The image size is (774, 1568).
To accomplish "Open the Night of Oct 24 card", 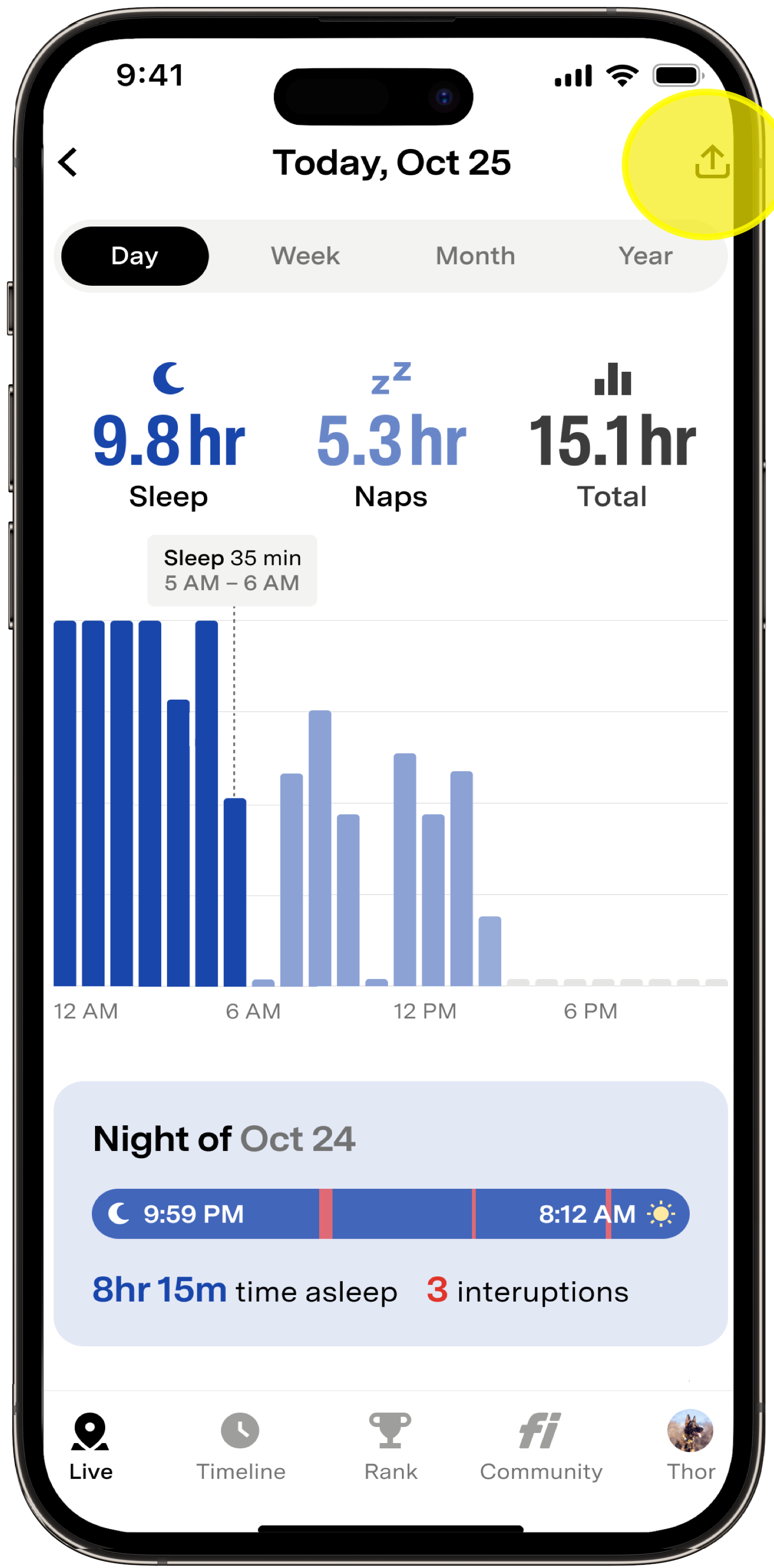I will click(391, 1213).
